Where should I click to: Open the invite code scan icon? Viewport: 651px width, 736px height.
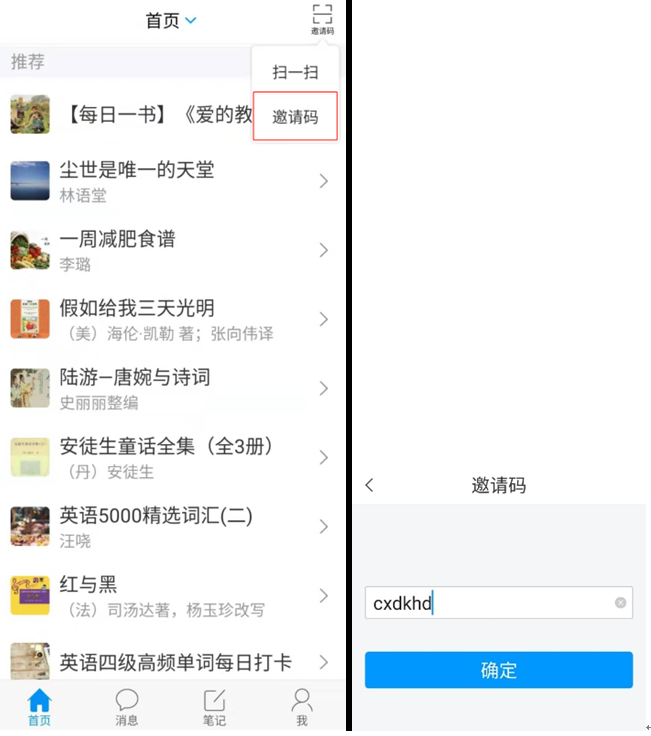tap(322, 19)
